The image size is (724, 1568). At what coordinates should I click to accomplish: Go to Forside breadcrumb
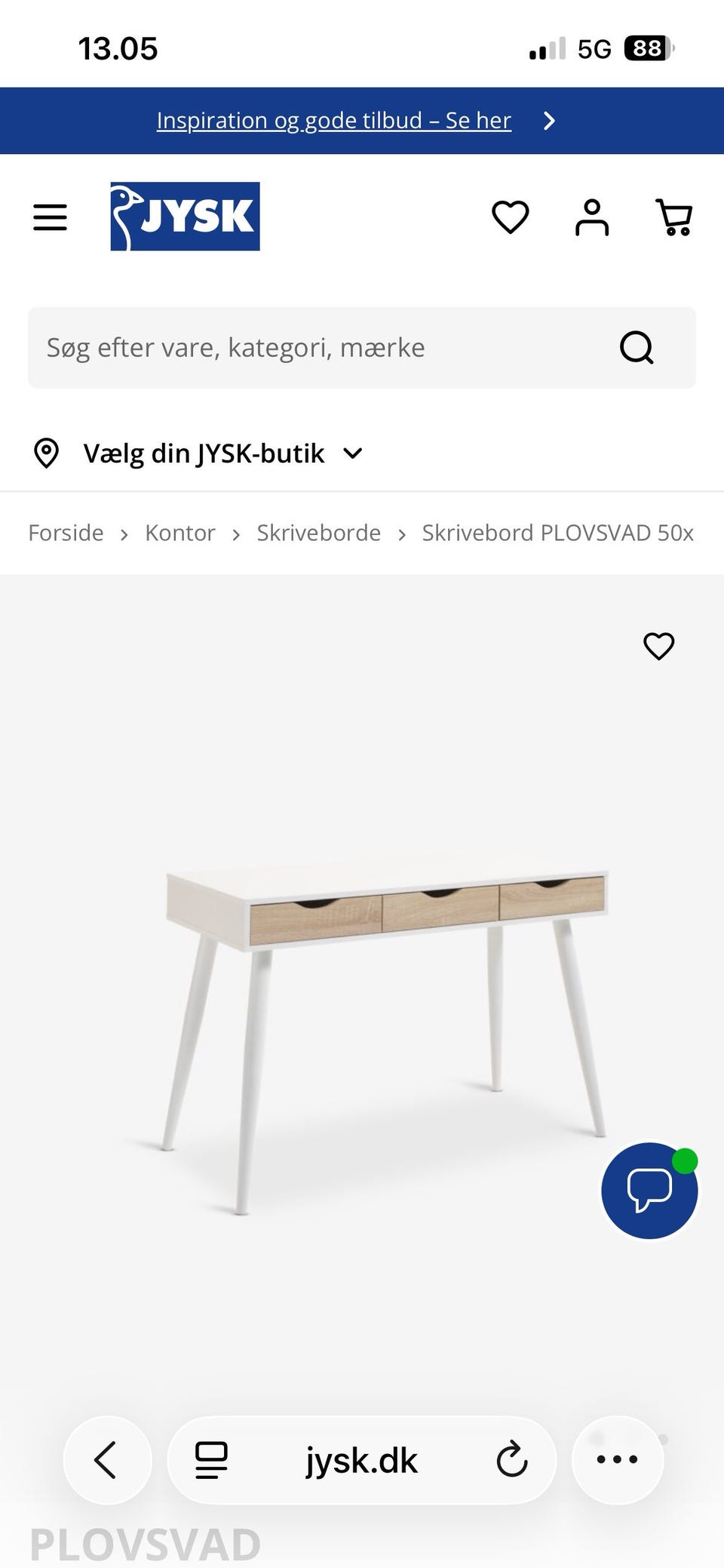coord(66,533)
